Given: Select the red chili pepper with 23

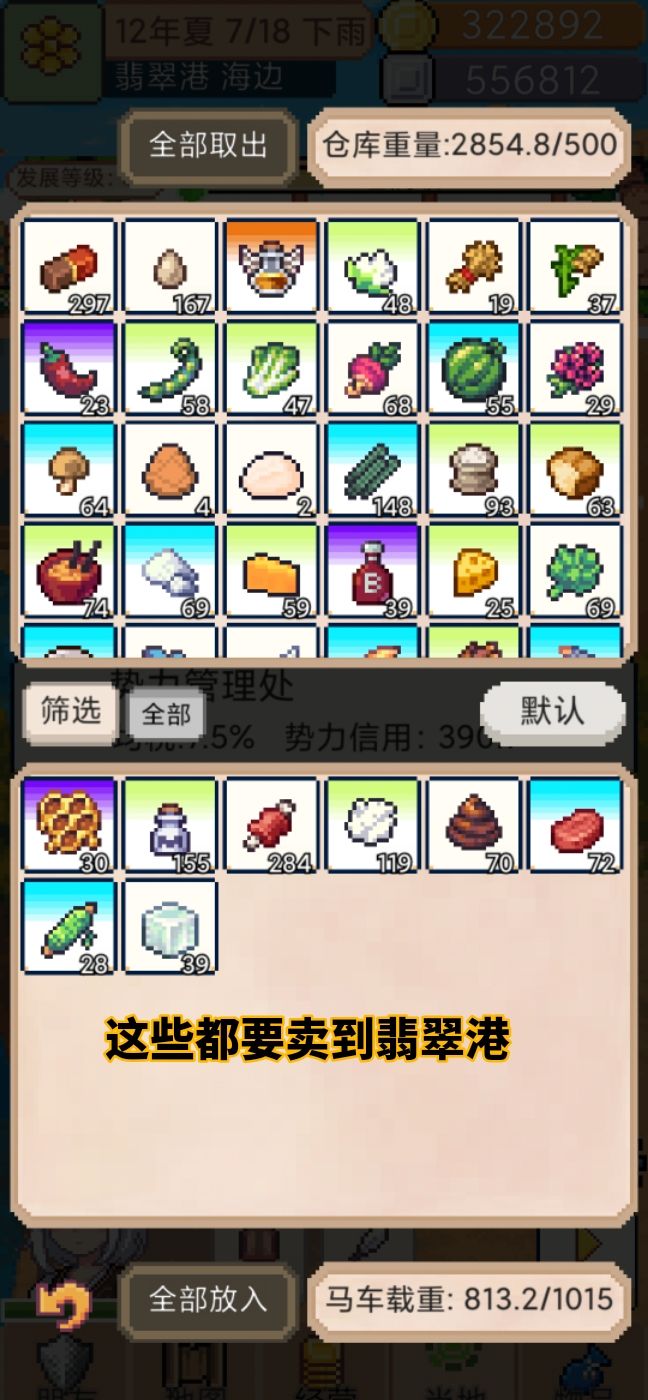Looking at the screenshot, I should (x=68, y=367).
